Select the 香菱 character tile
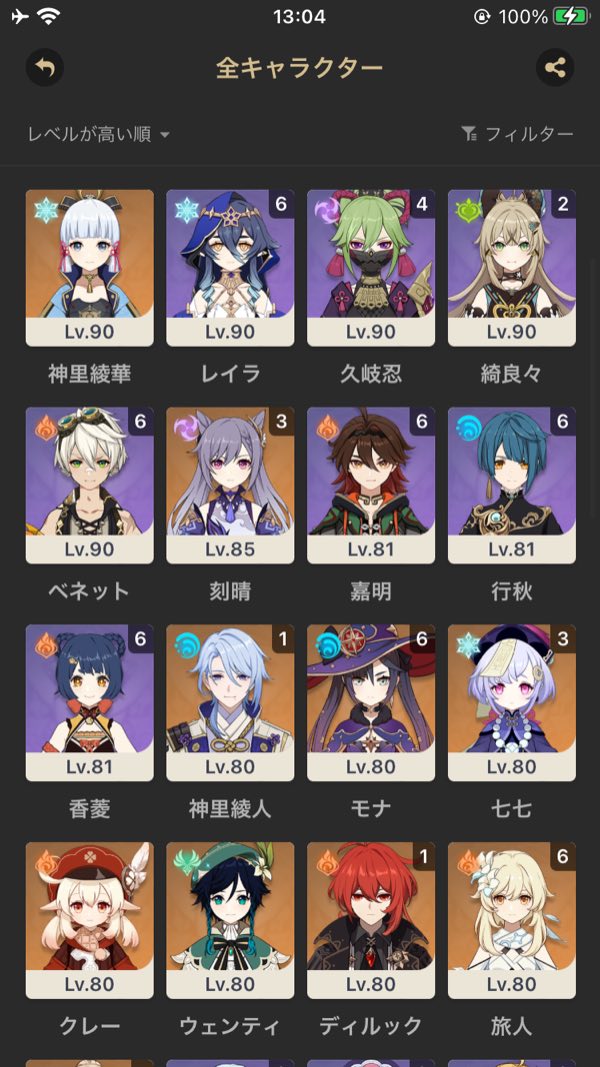 (89, 702)
